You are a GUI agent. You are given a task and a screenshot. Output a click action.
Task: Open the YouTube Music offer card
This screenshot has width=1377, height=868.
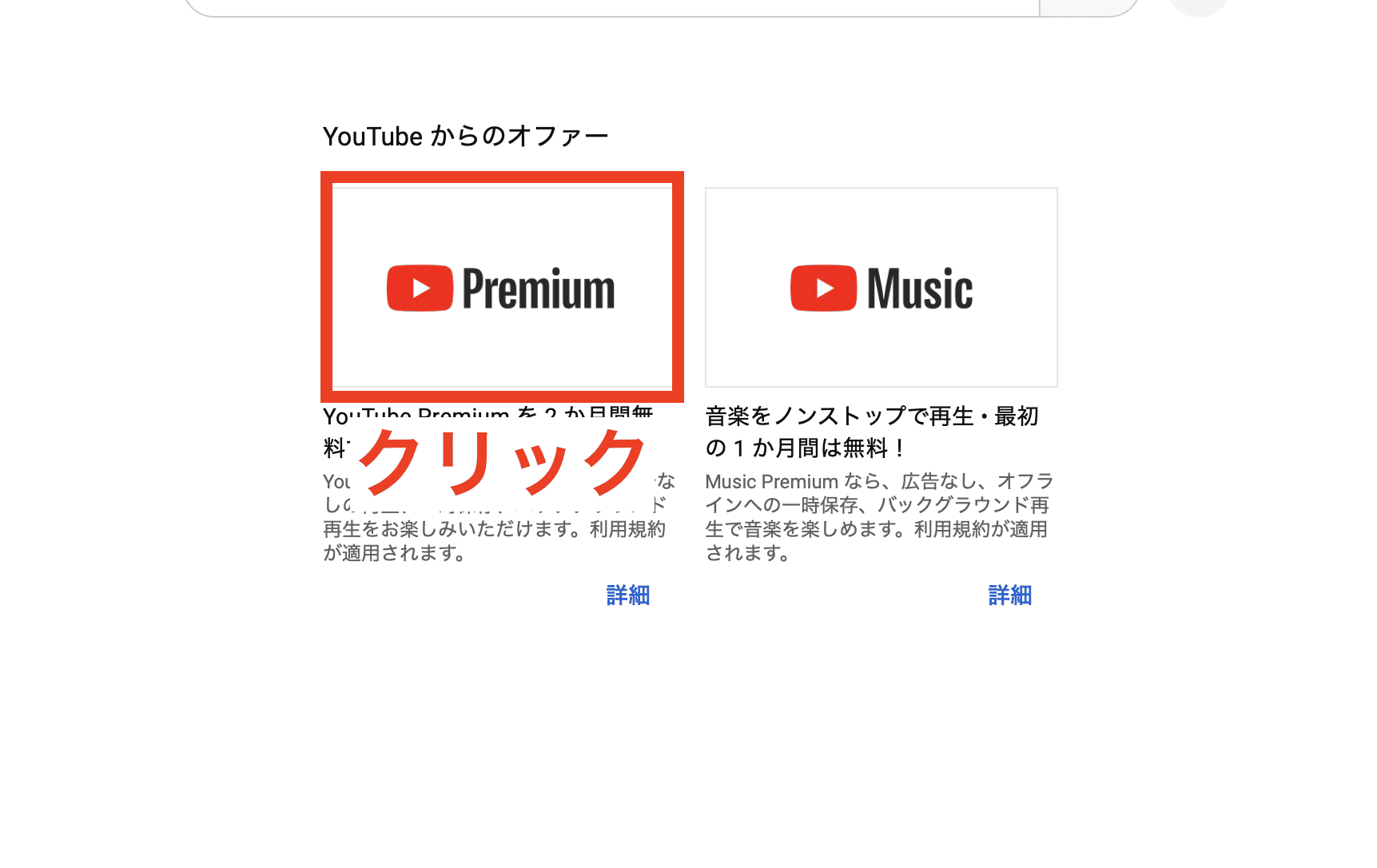click(x=881, y=288)
